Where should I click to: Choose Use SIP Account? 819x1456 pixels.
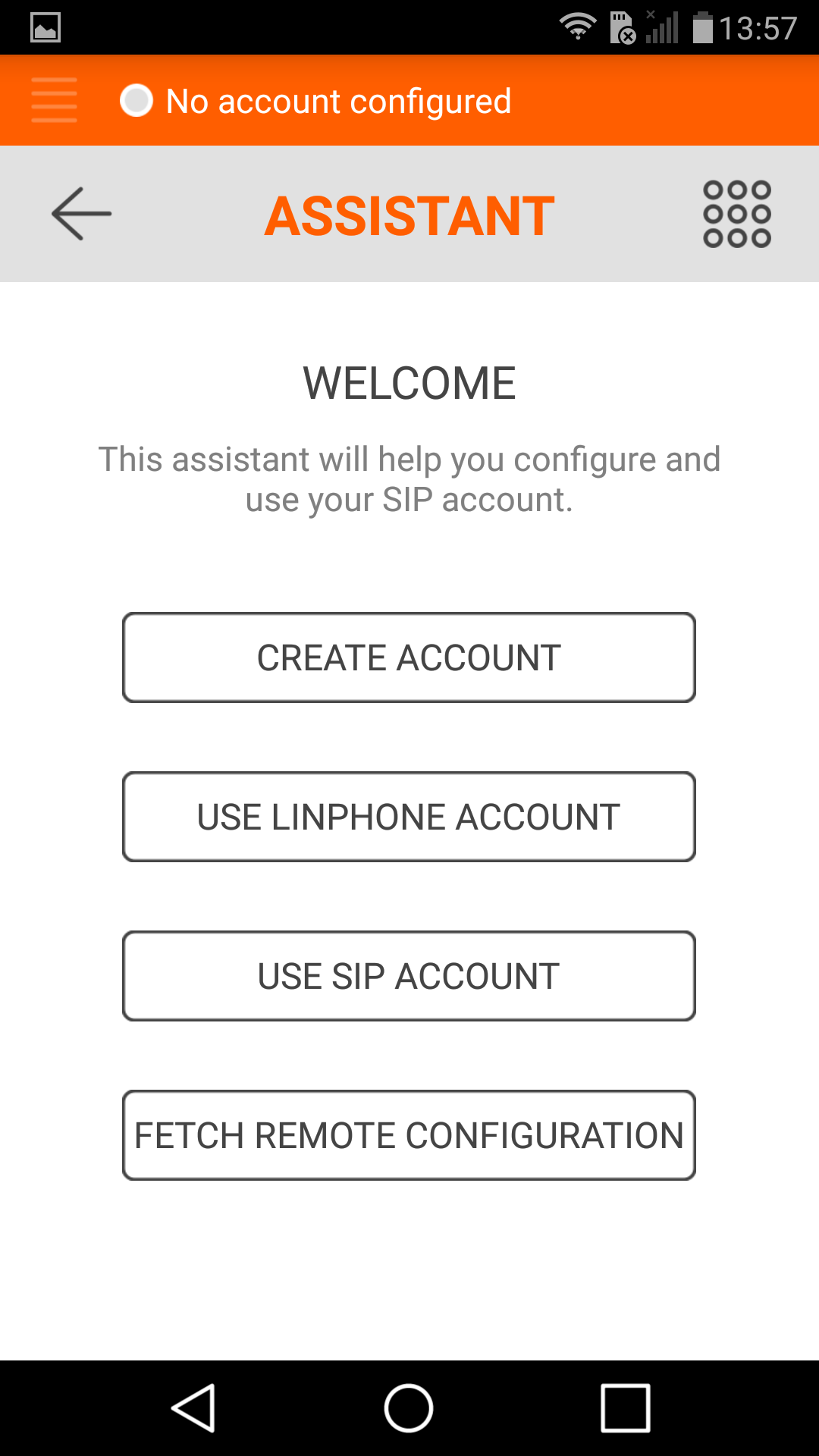click(x=409, y=976)
